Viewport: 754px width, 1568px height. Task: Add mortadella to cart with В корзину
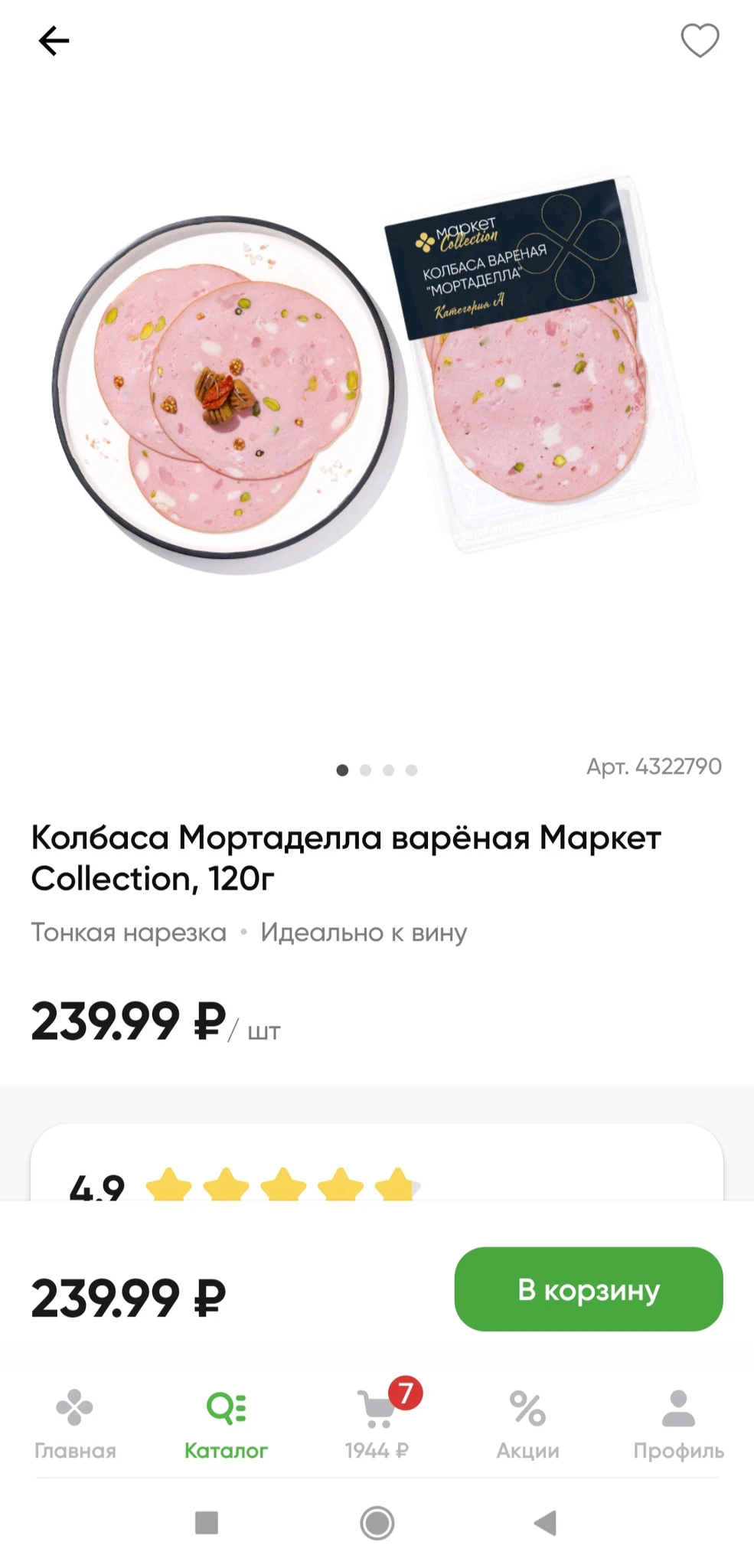588,1289
